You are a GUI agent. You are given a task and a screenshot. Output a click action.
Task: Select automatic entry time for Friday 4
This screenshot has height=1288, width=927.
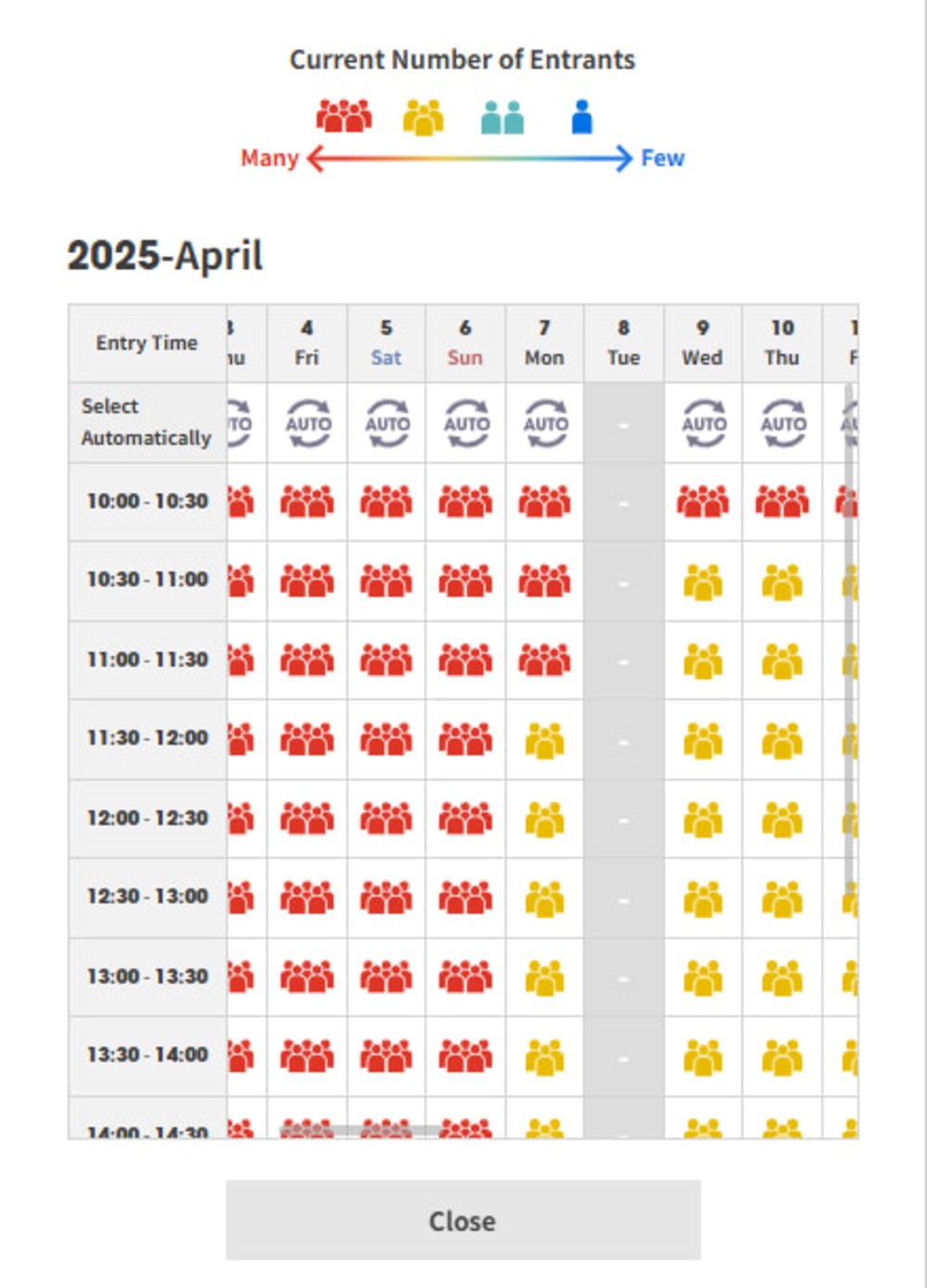(308, 424)
